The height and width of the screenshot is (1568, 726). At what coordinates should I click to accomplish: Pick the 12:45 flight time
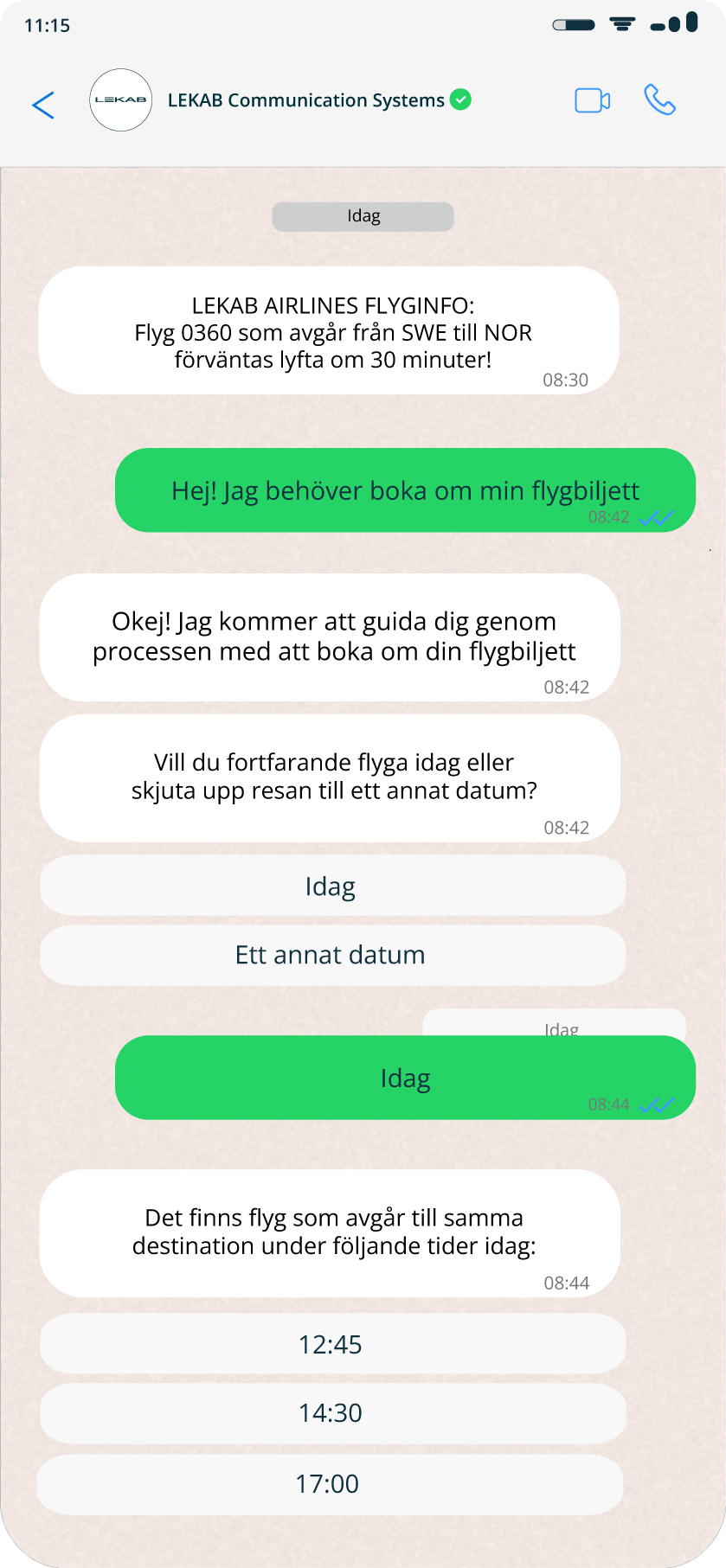332,1344
